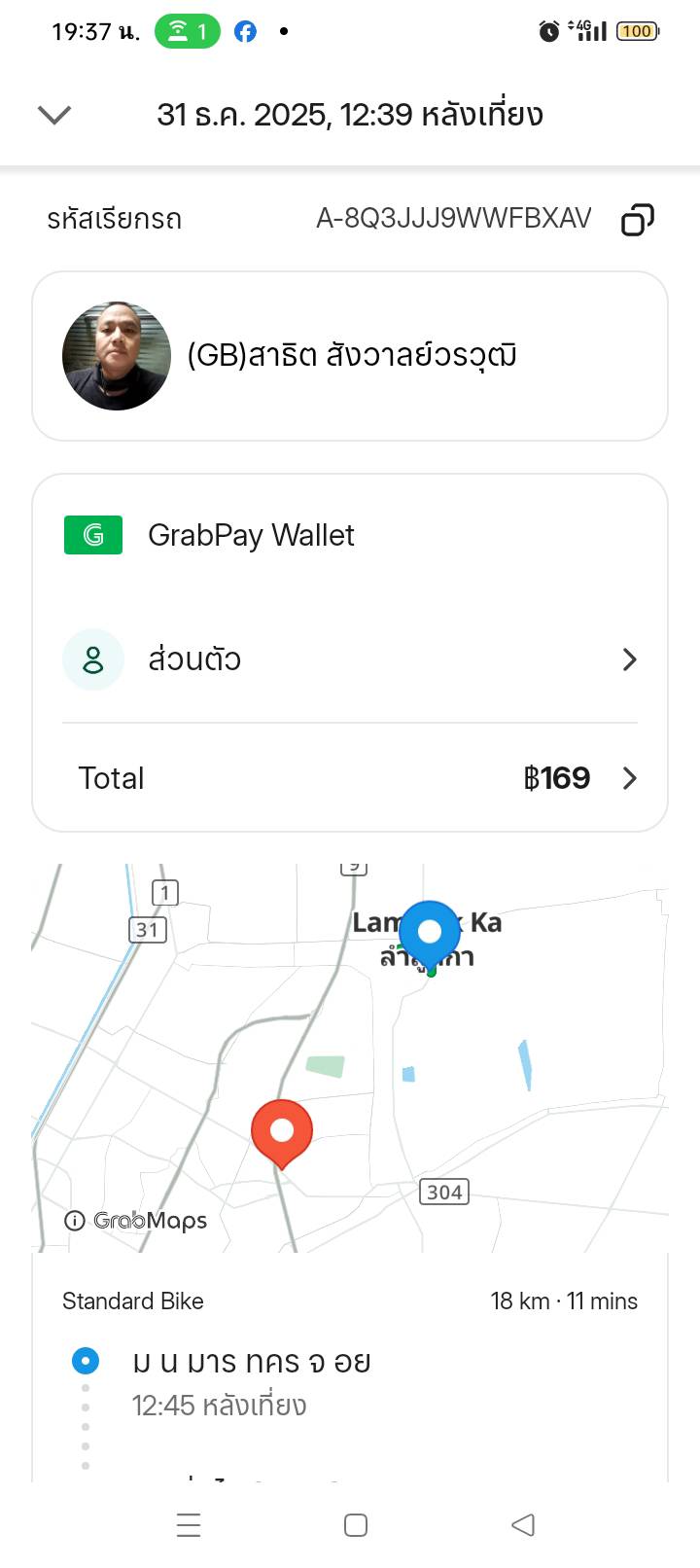The height and width of the screenshot is (1568, 700).
Task: Open the driver profile card of สาธิต
Action: [x=350, y=356]
